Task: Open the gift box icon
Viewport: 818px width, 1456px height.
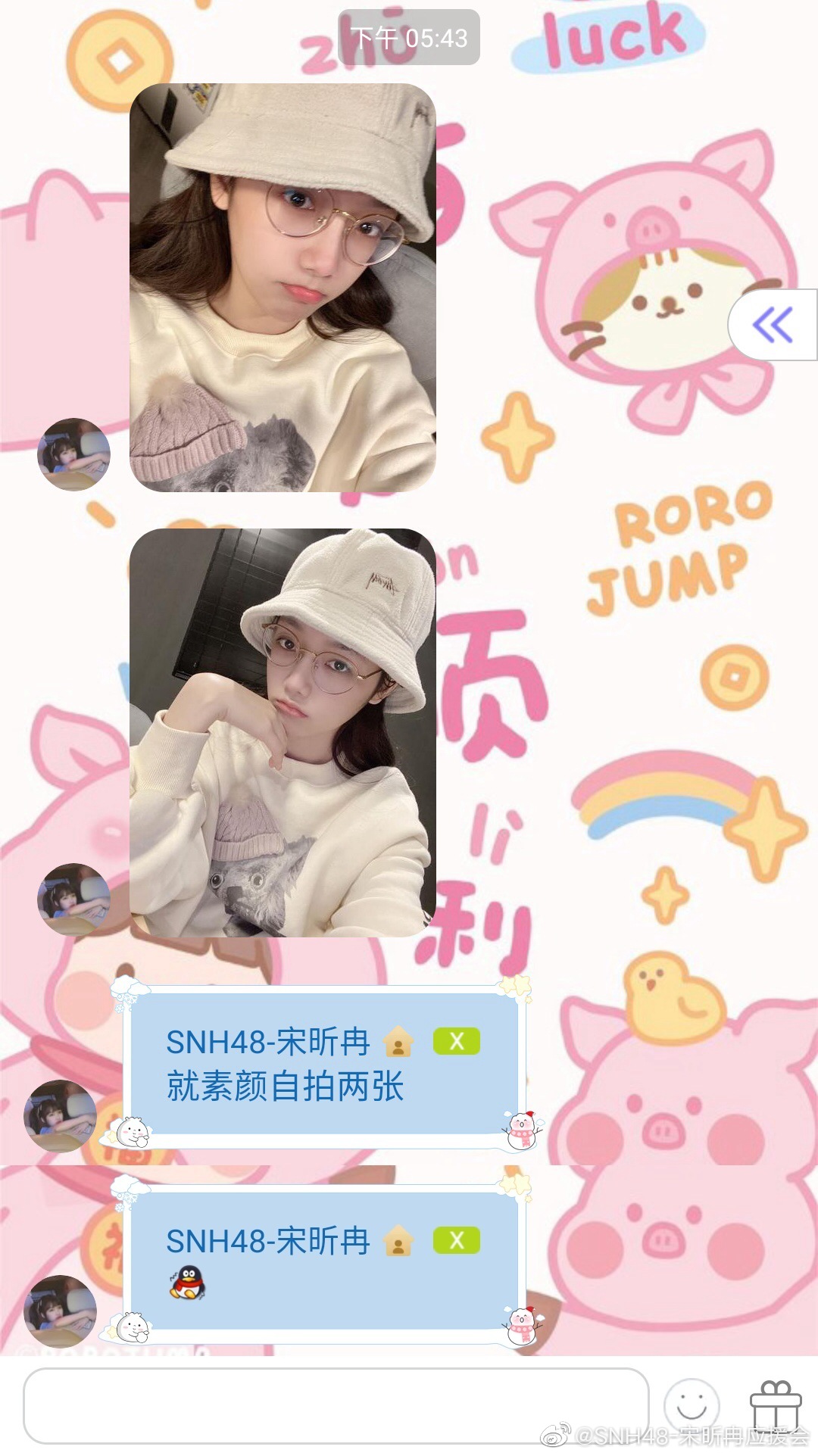Action: pyautogui.click(x=775, y=1406)
